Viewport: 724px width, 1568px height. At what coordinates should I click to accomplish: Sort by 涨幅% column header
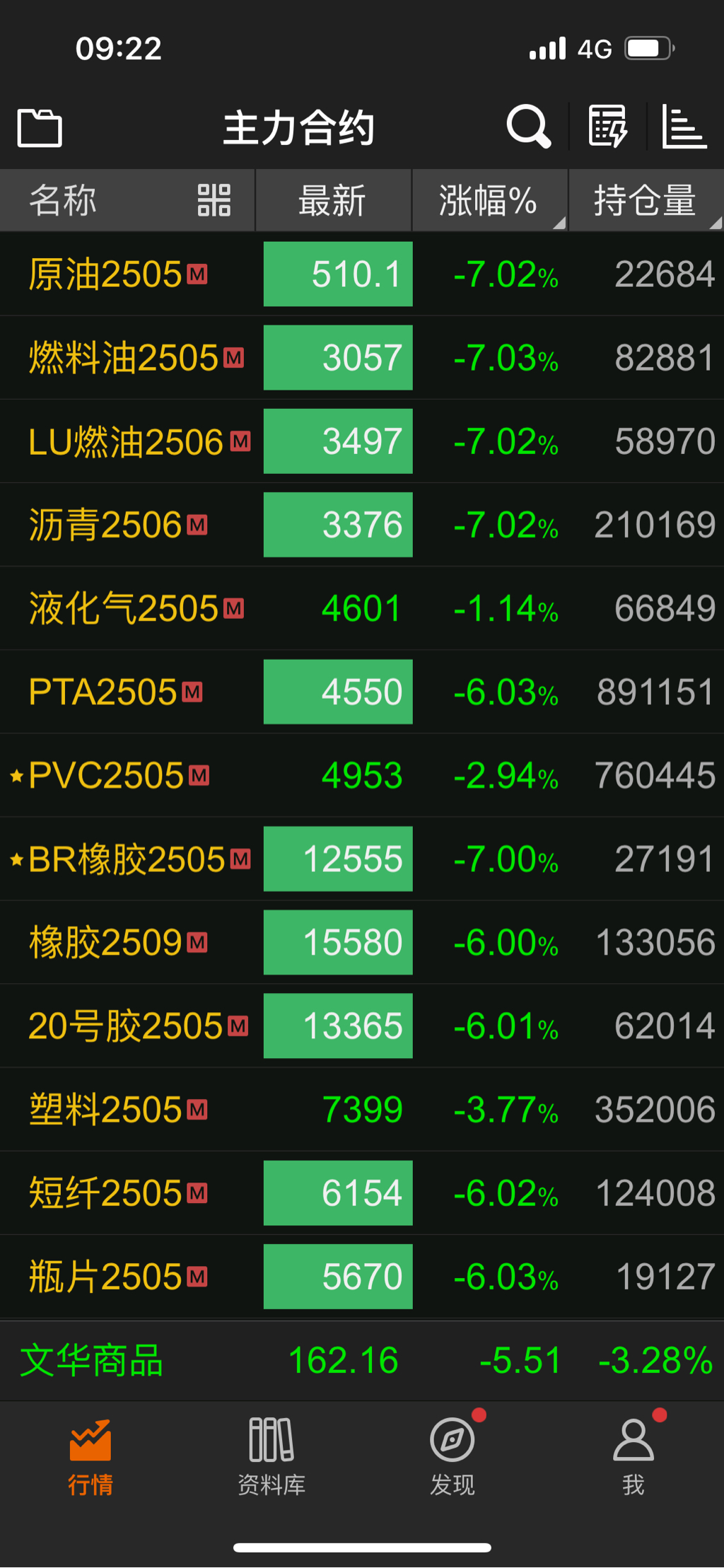pos(488,201)
